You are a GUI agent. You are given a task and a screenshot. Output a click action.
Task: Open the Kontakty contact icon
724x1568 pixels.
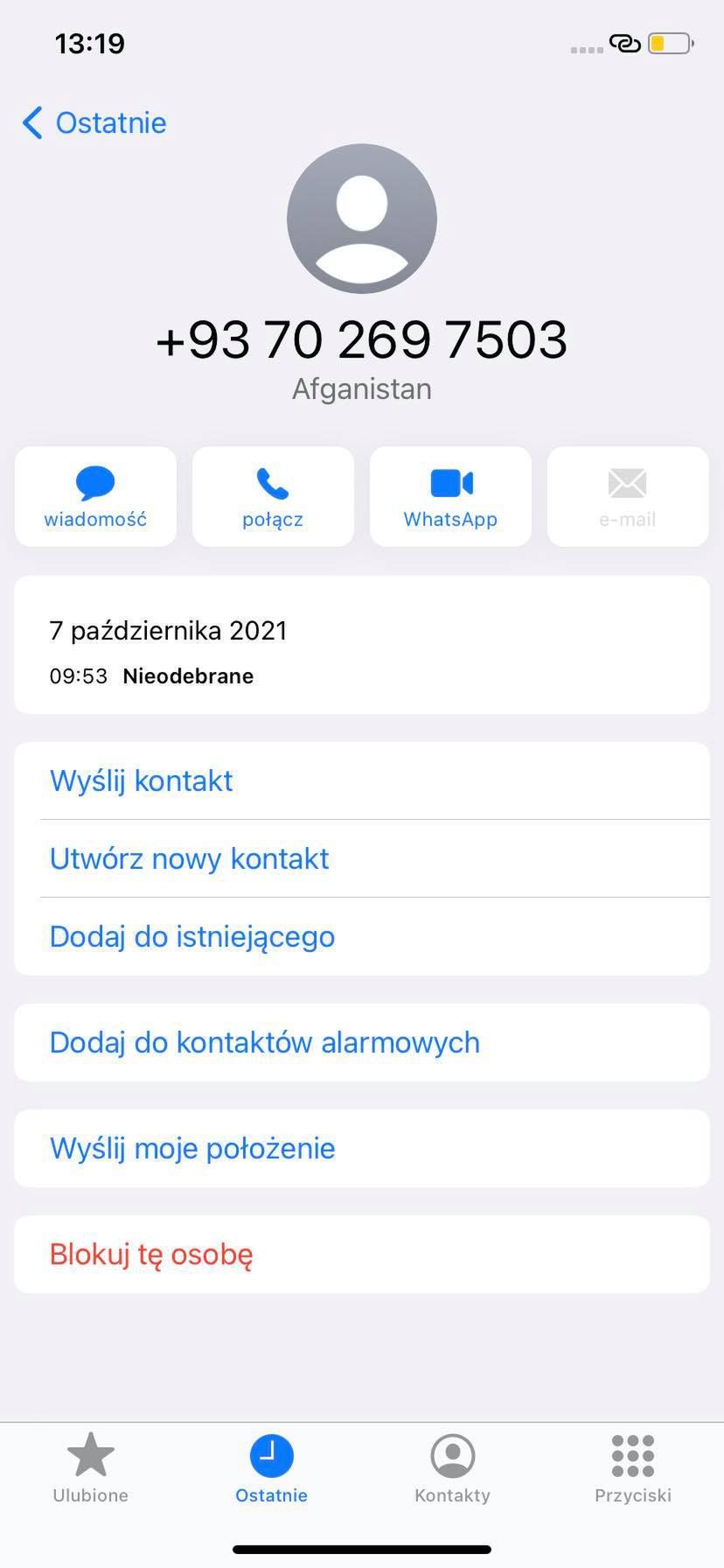[x=452, y=1455]
